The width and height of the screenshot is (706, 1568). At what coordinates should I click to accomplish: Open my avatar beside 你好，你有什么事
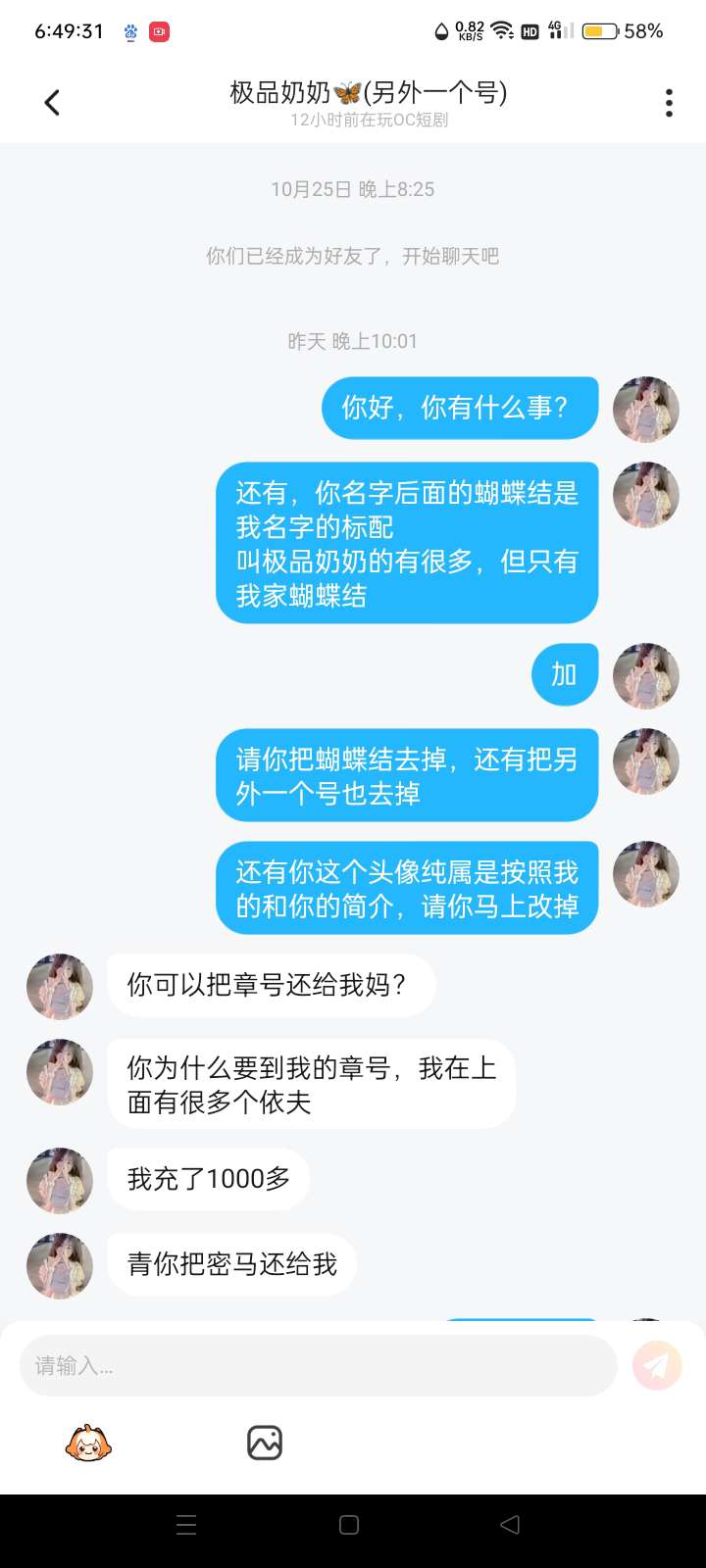(x=645, y=410)
